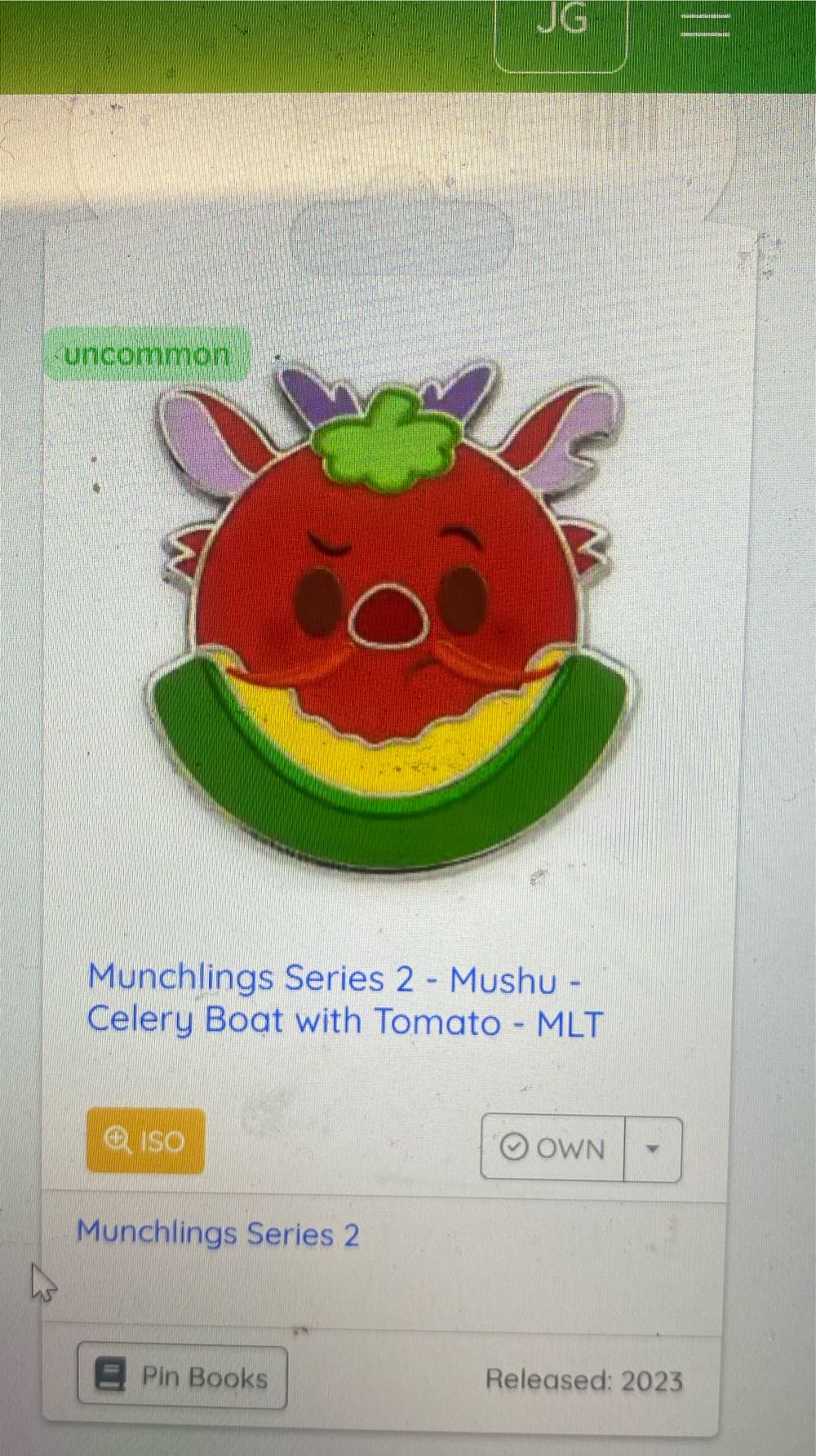The width and height of the screenshot is (816, 1456).
Task: Open Pin Books
Action: pyautogui.click(x=182, y=1378)
